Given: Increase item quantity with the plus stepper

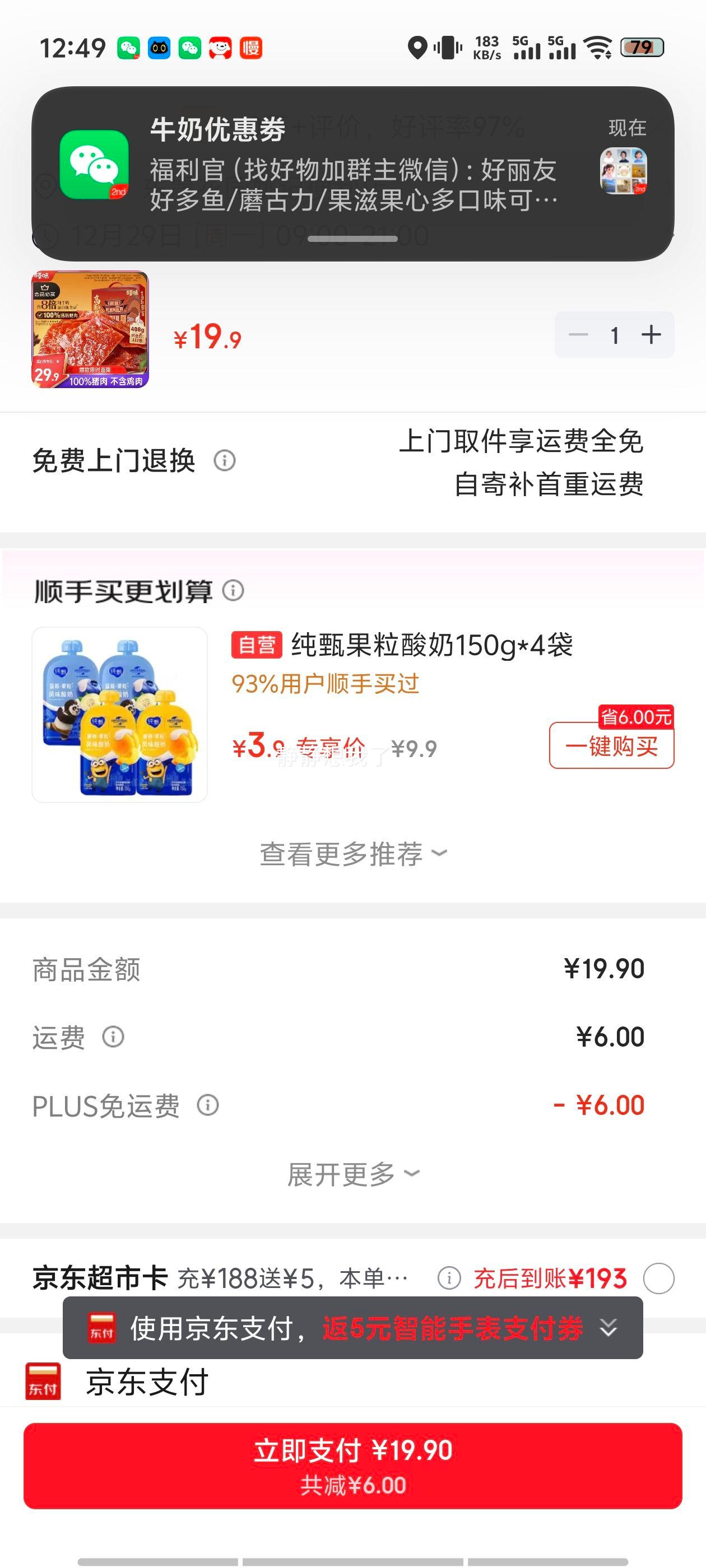Looking at the screenshot, I should pyautogui.click(x=653, y=334).
